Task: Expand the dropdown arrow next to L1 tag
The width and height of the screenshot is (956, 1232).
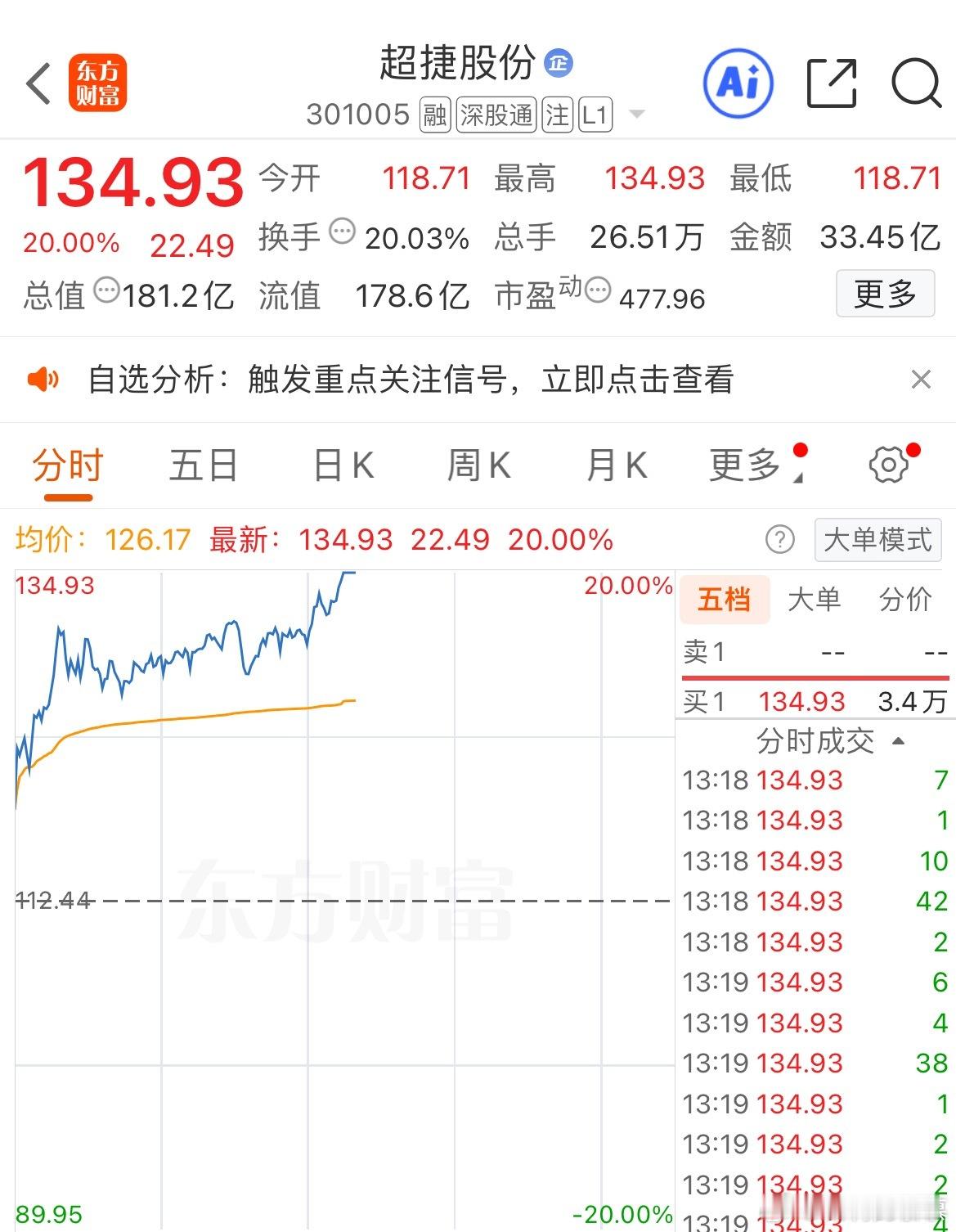Action: click(635, 115)
